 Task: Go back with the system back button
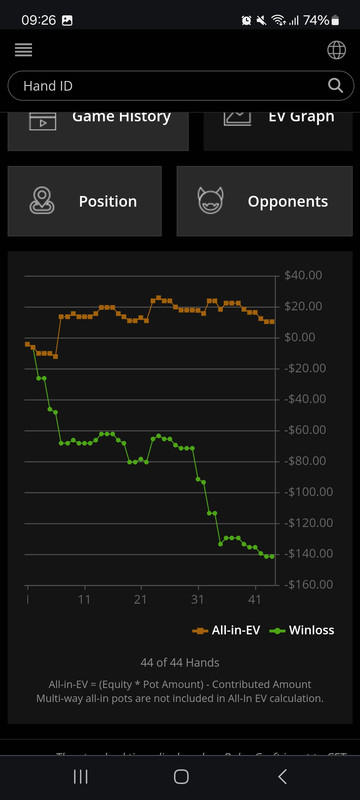coord(282,777)
